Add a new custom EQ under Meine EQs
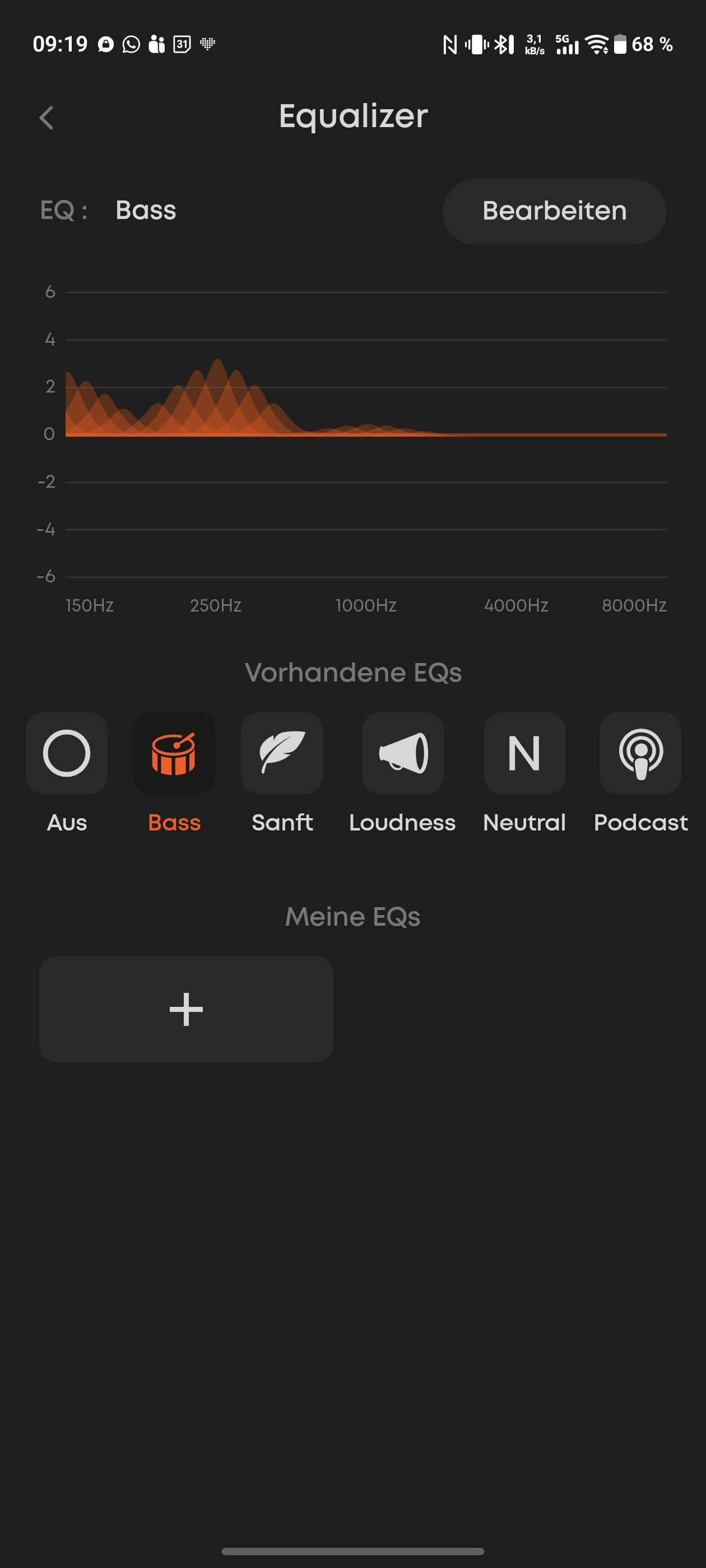 pos(186,1009)
